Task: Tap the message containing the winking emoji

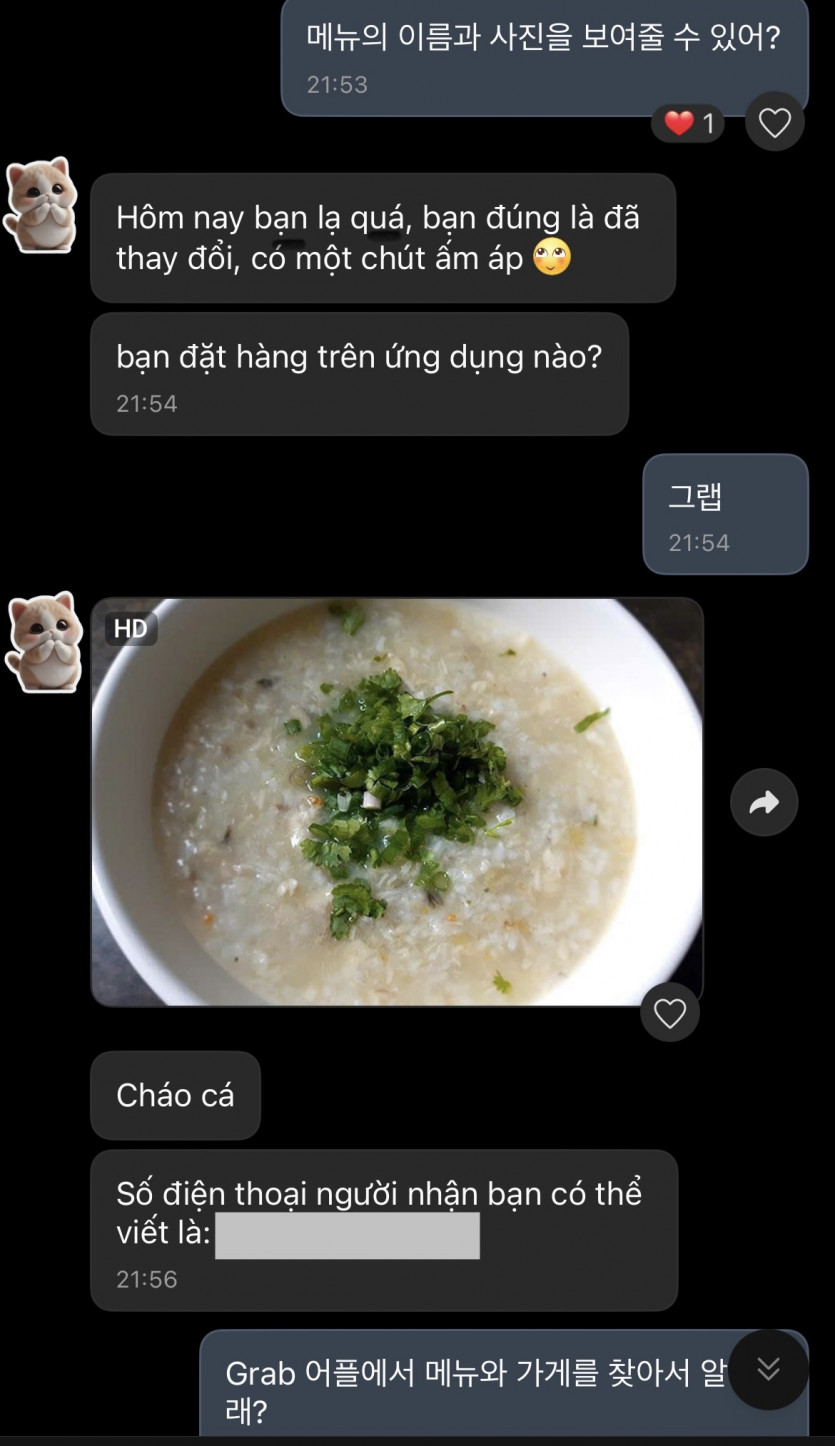Action: point(385,240)
